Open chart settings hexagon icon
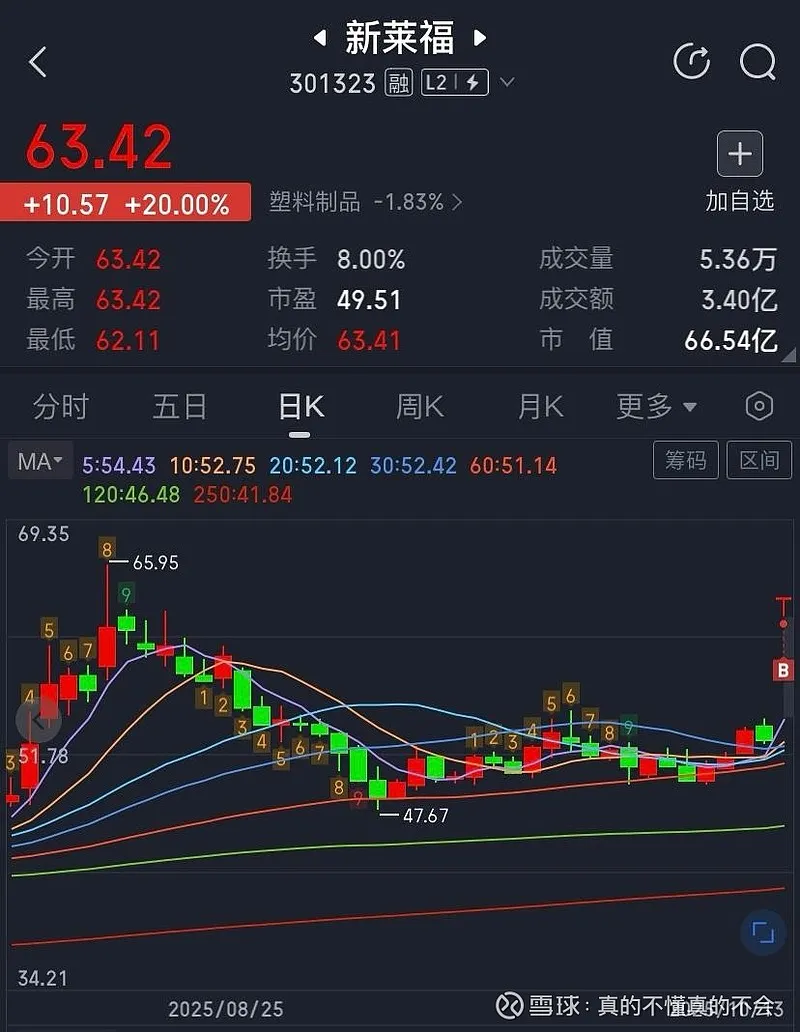Viewport: 800px width, 1032px height. point(760,406)
